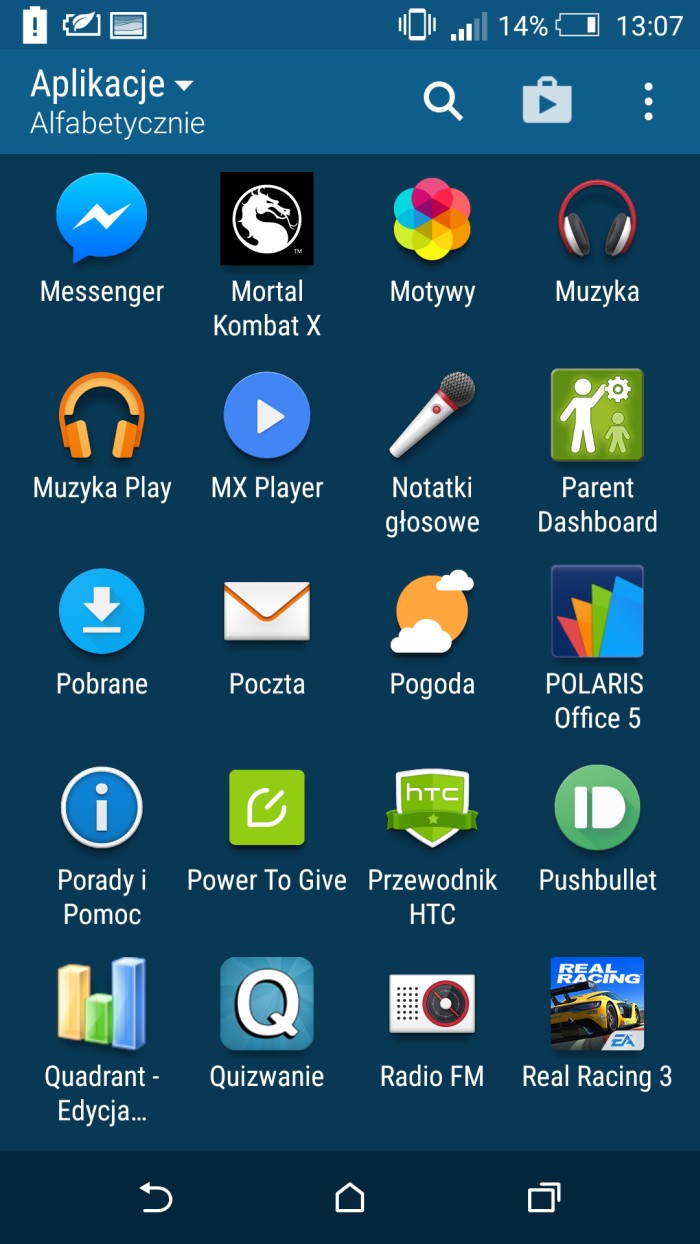Open the Aplikacje sorting dropdown
This screenshot has width=700, height=1244.
pyautogui.click(x=112, y=100)
